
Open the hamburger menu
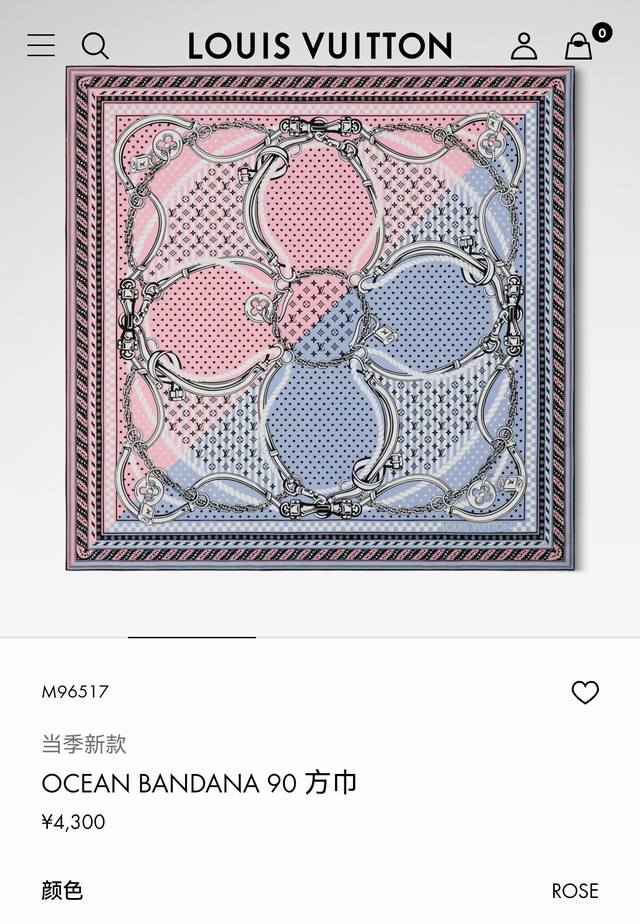pyautogui.click(x=41, y=45)
